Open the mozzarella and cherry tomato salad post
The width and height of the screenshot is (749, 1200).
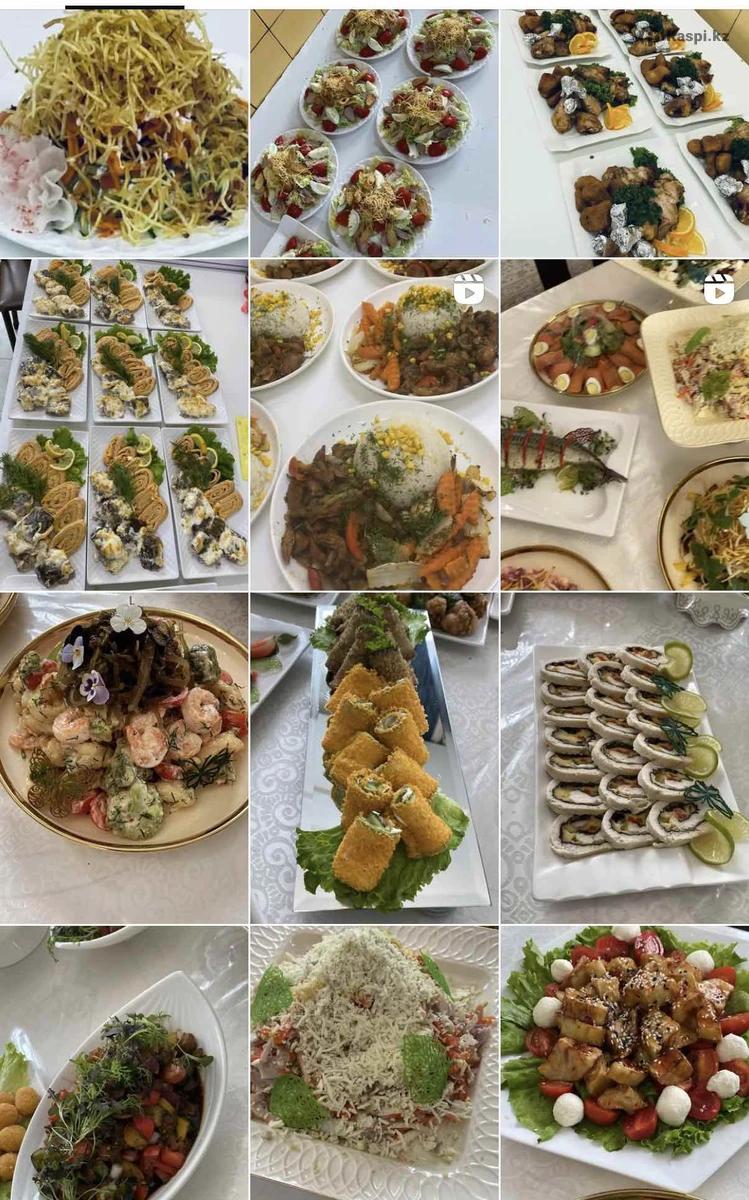pyautogui.click(x=624, y=1062)
